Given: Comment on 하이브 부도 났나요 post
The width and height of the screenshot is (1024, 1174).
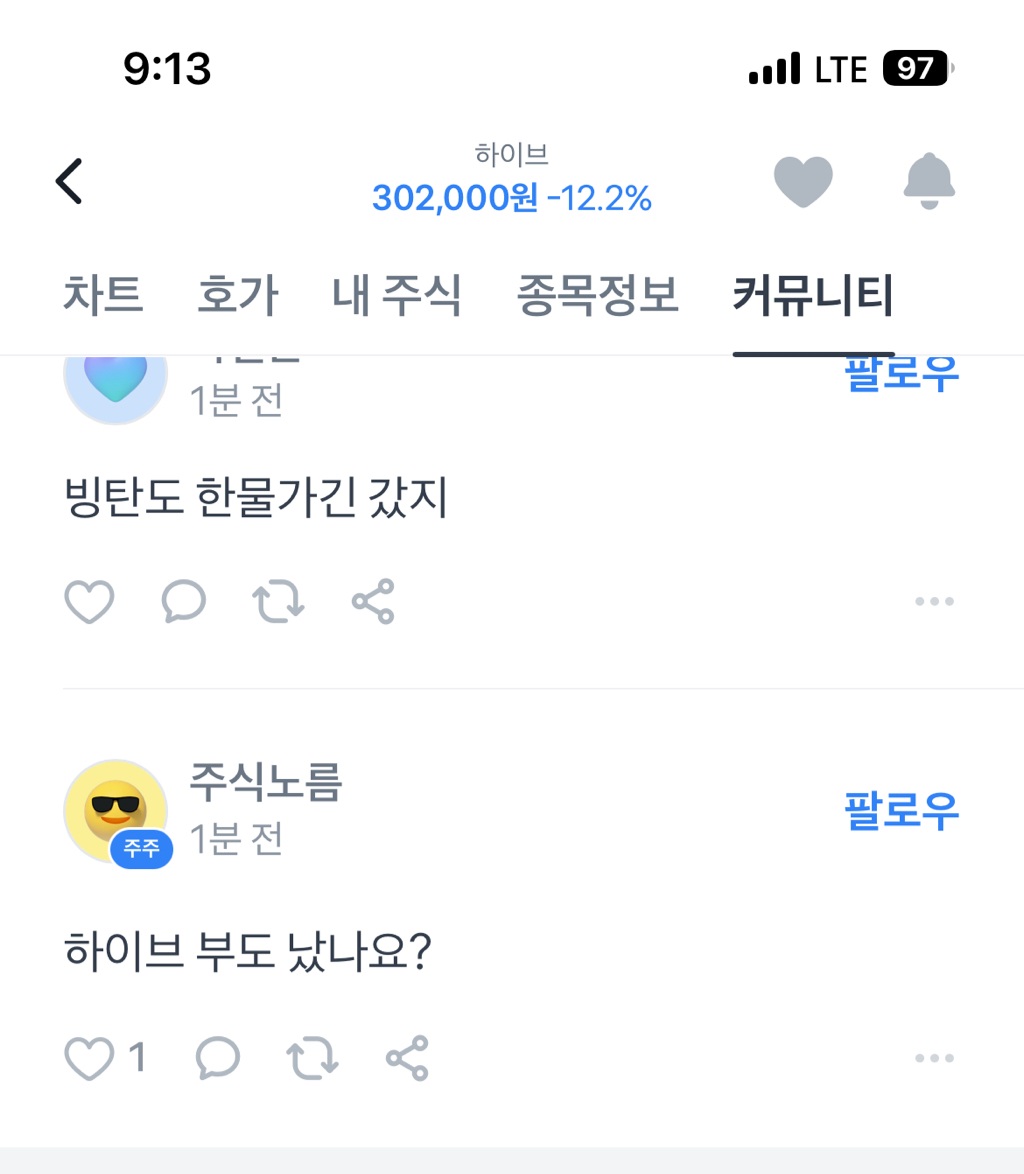Looking at the screenshot, I should [218, 1057].
